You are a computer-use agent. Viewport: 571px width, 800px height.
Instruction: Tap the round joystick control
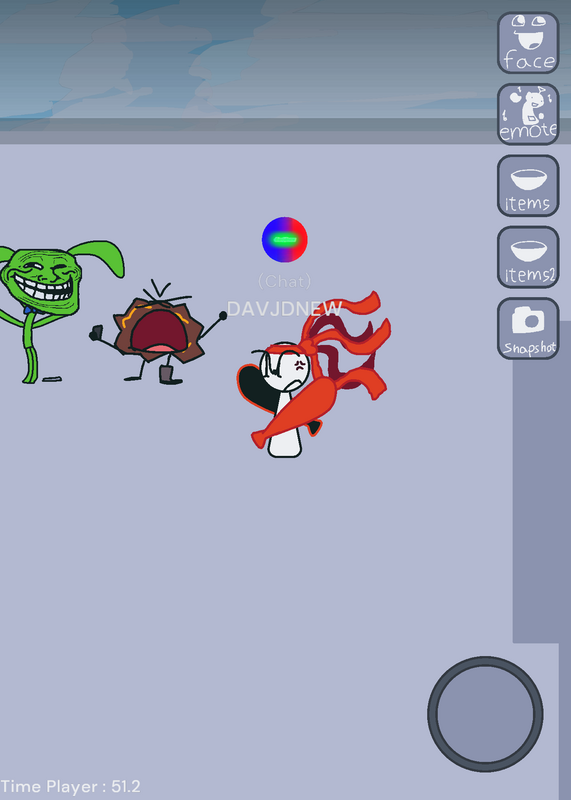click(x=485, y=714)
